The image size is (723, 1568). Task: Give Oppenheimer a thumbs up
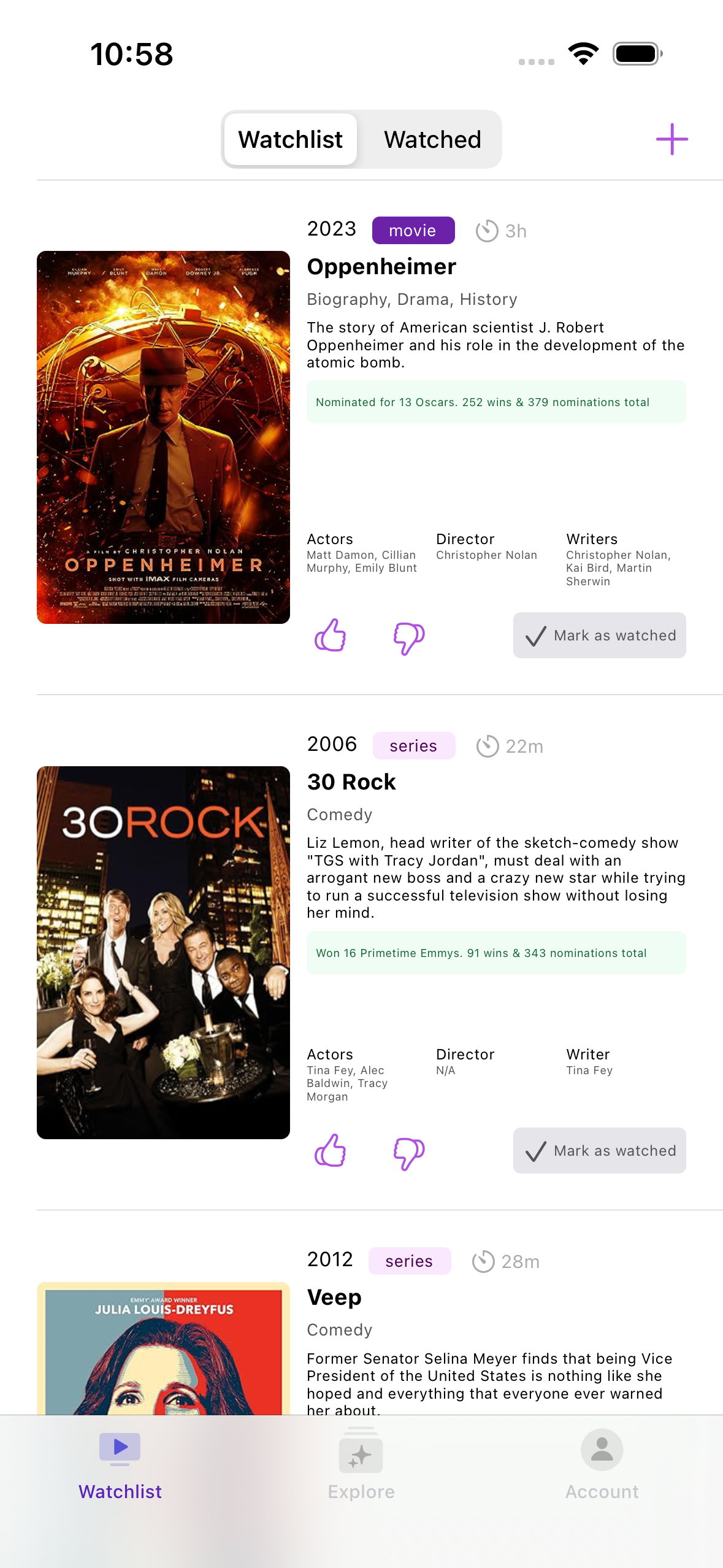331,636
